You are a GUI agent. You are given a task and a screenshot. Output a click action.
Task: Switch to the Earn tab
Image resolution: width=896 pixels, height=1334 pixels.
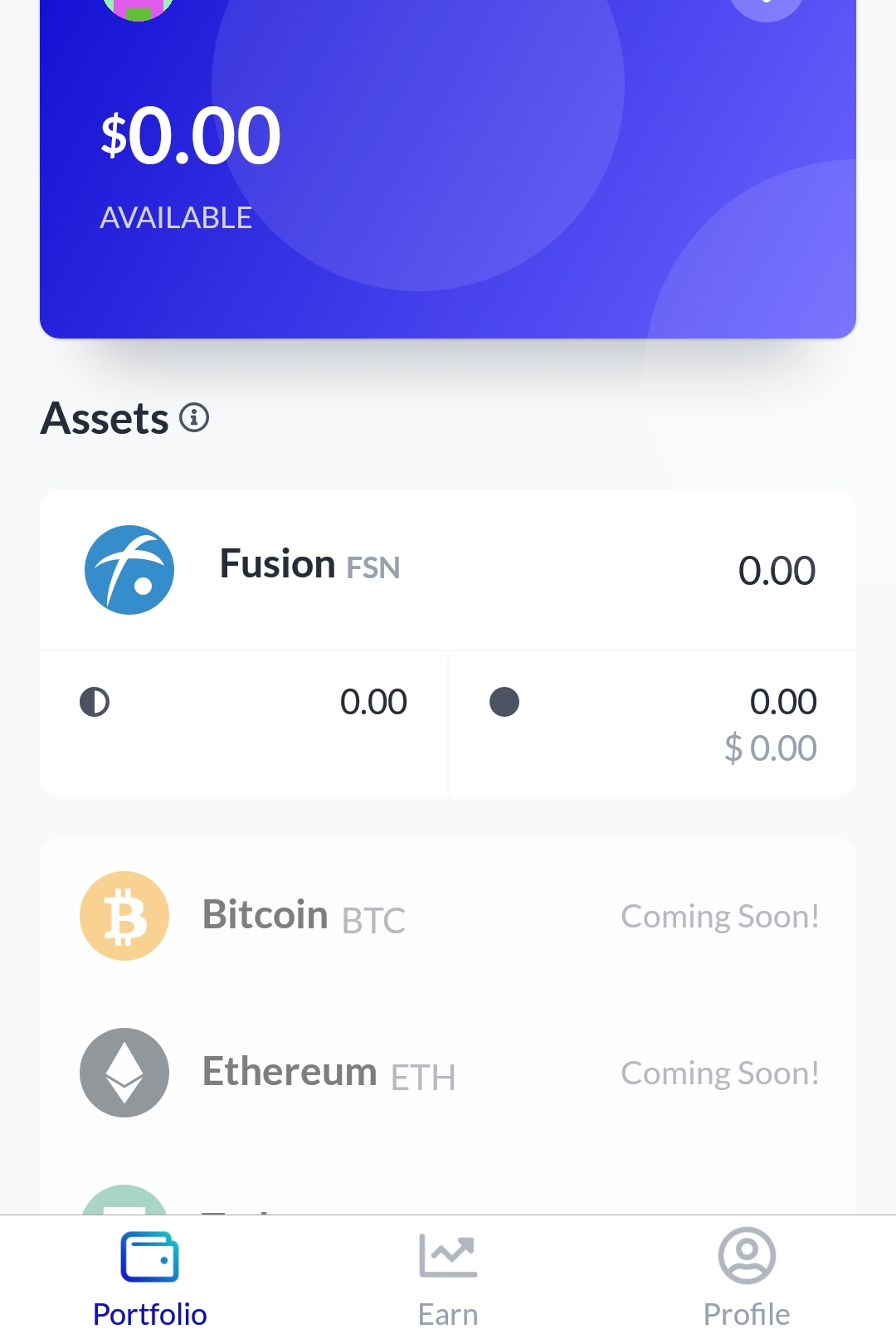[448, 1278]
